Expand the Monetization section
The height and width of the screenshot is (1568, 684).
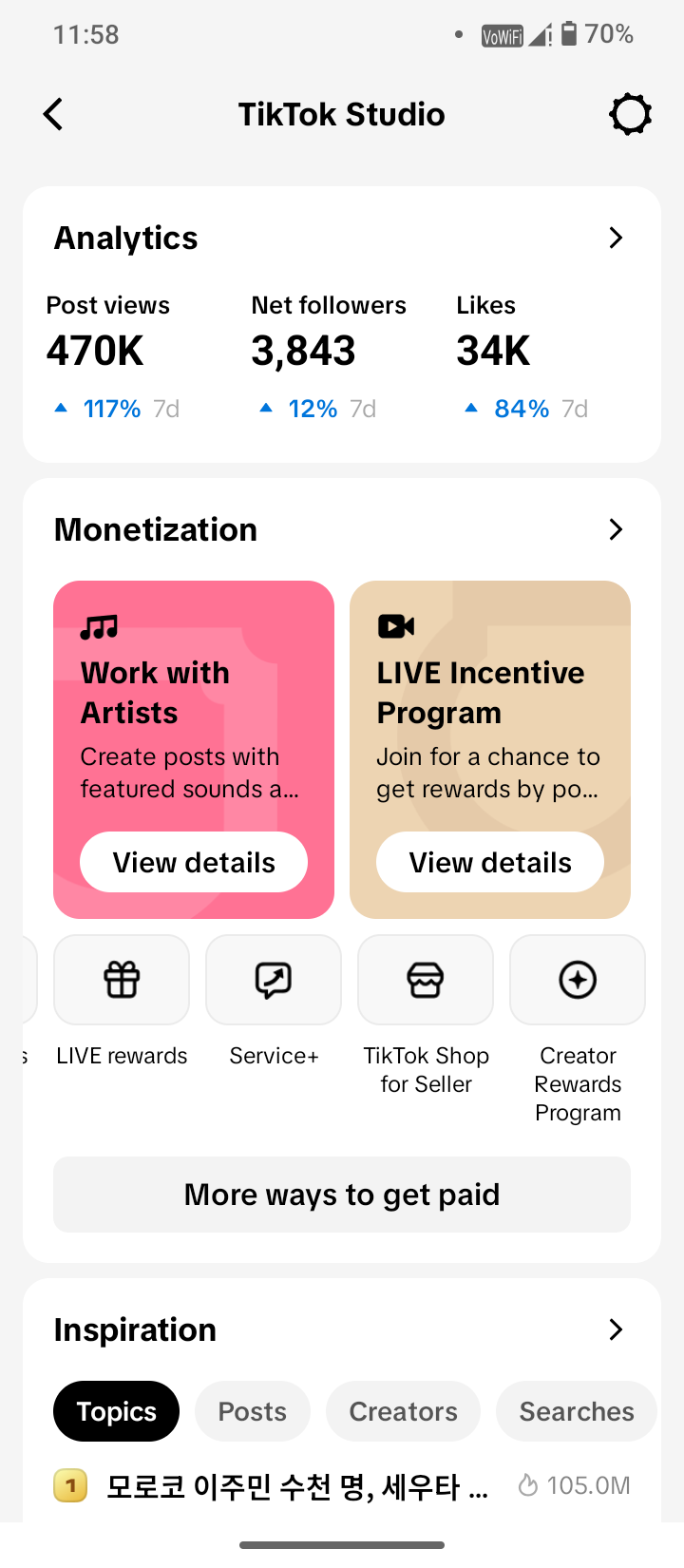616,529
